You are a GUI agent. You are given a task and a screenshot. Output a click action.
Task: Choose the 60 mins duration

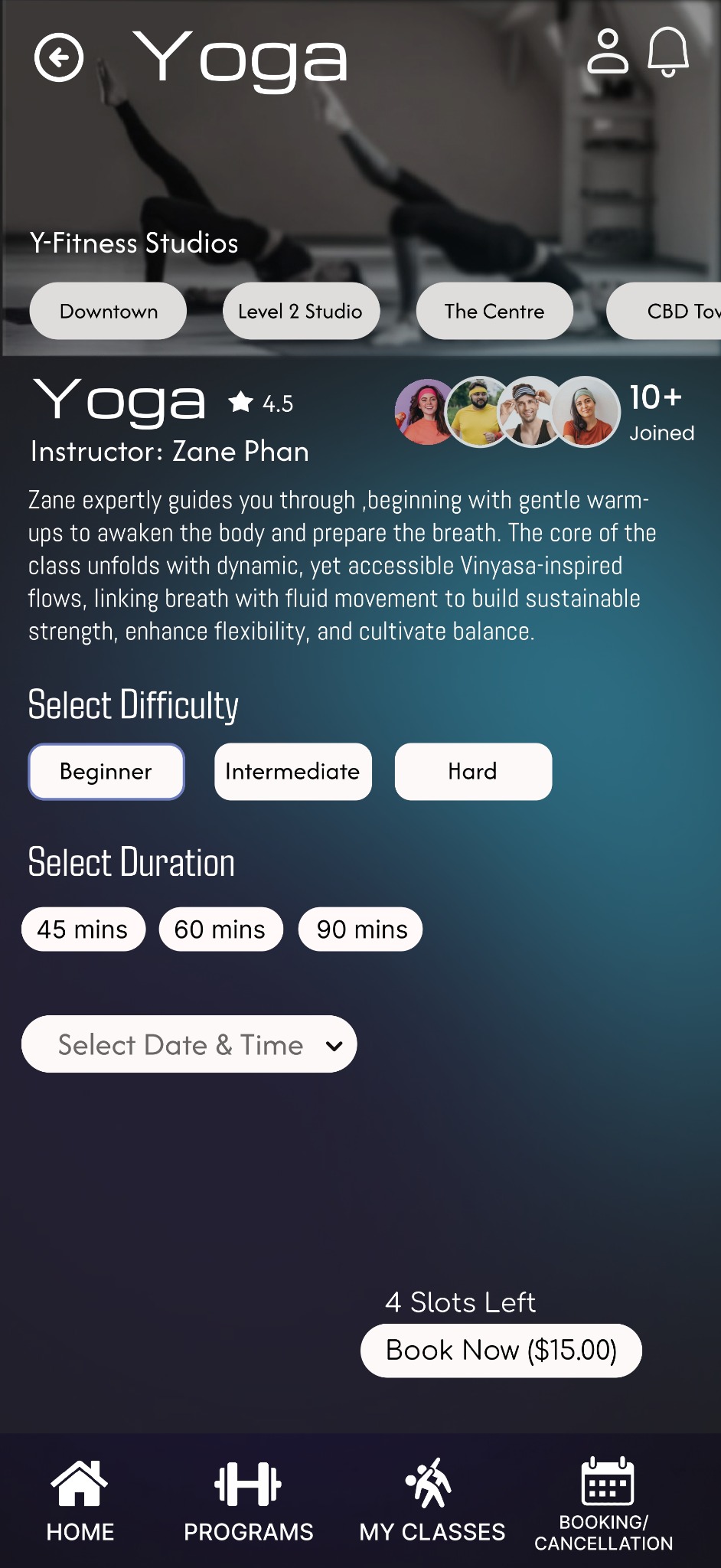pos(220,929)
